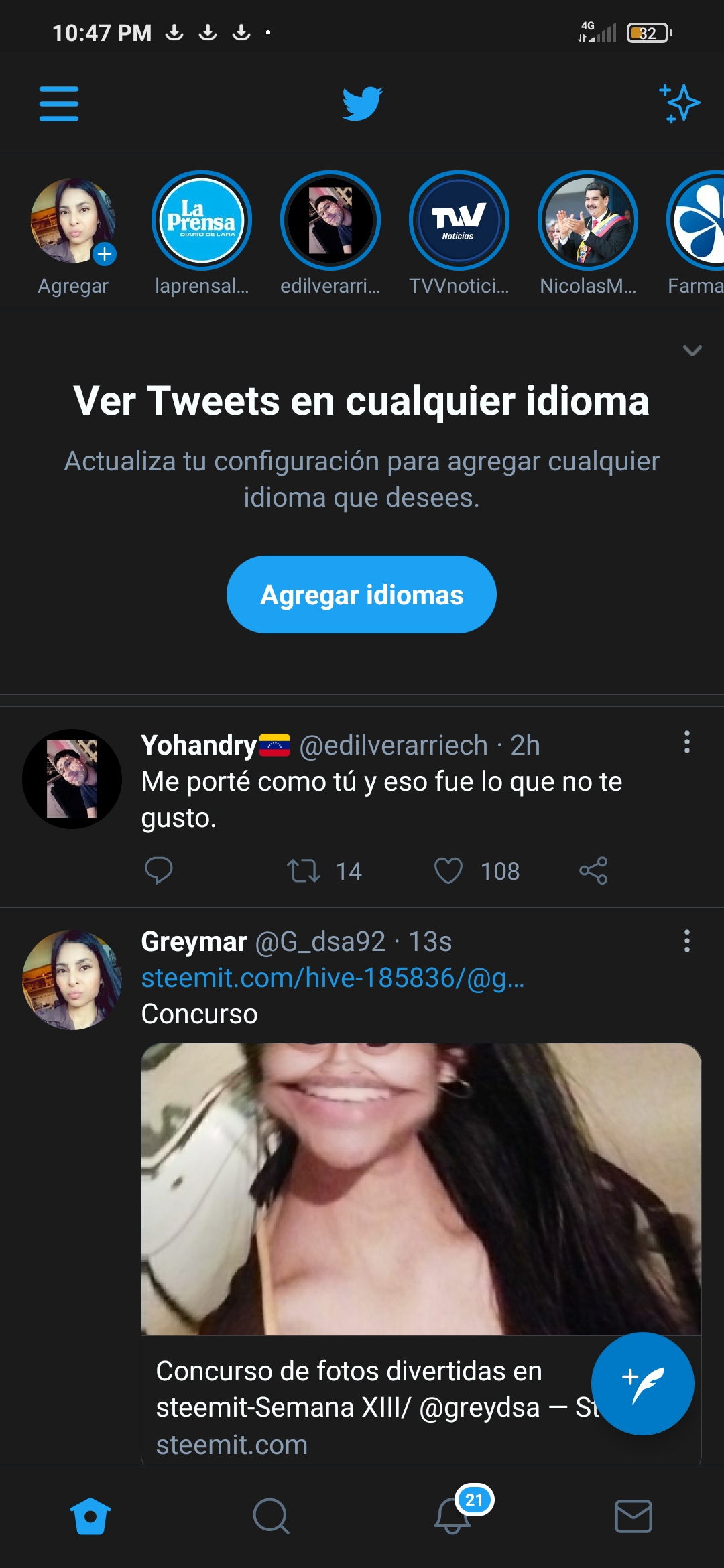Share Yohandry's tweet
The width and height of the screenshot is (724, 1568).
tap(593, 870)
